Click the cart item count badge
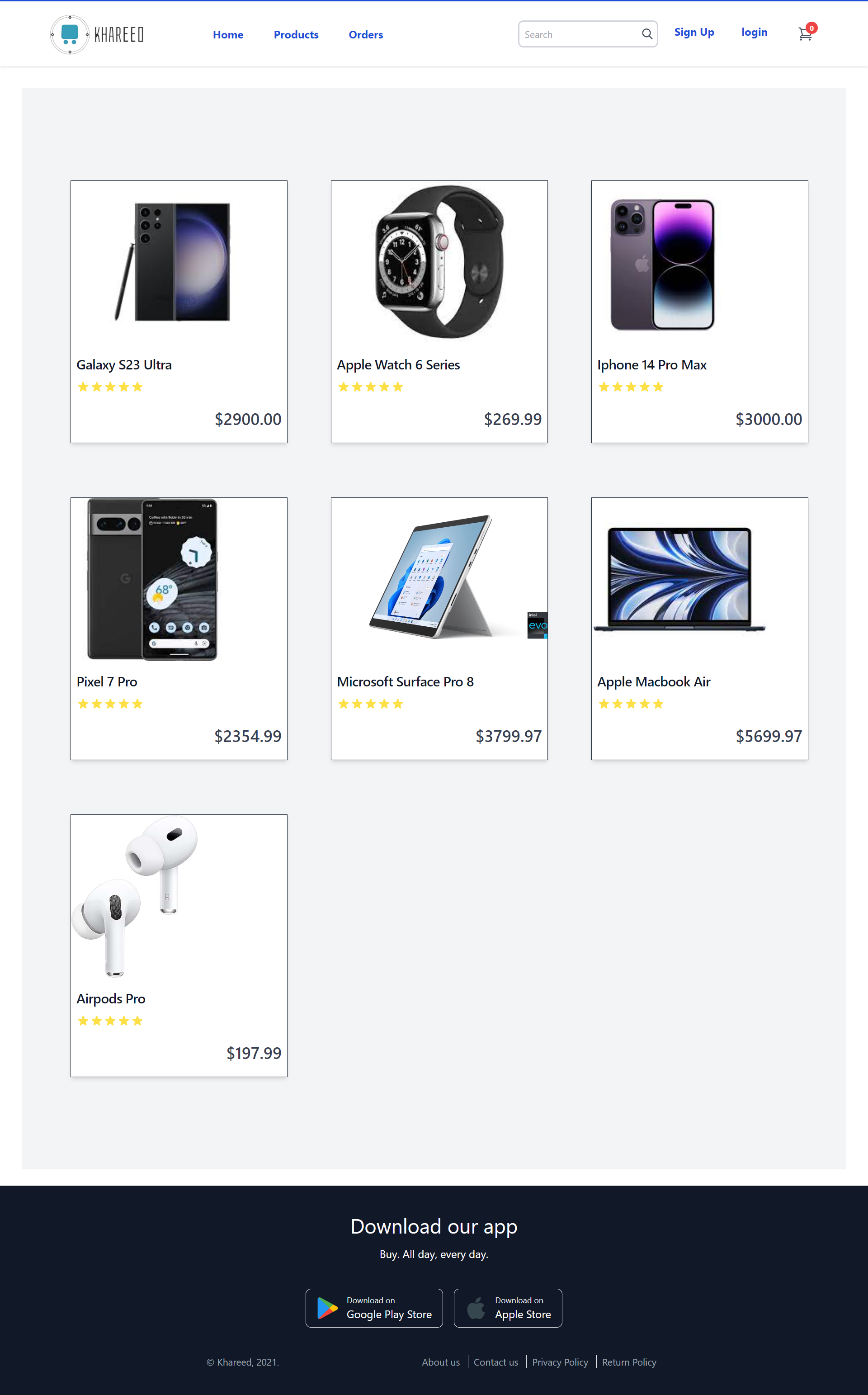Viewport: 868px width, 1395px height. (812, 27)
